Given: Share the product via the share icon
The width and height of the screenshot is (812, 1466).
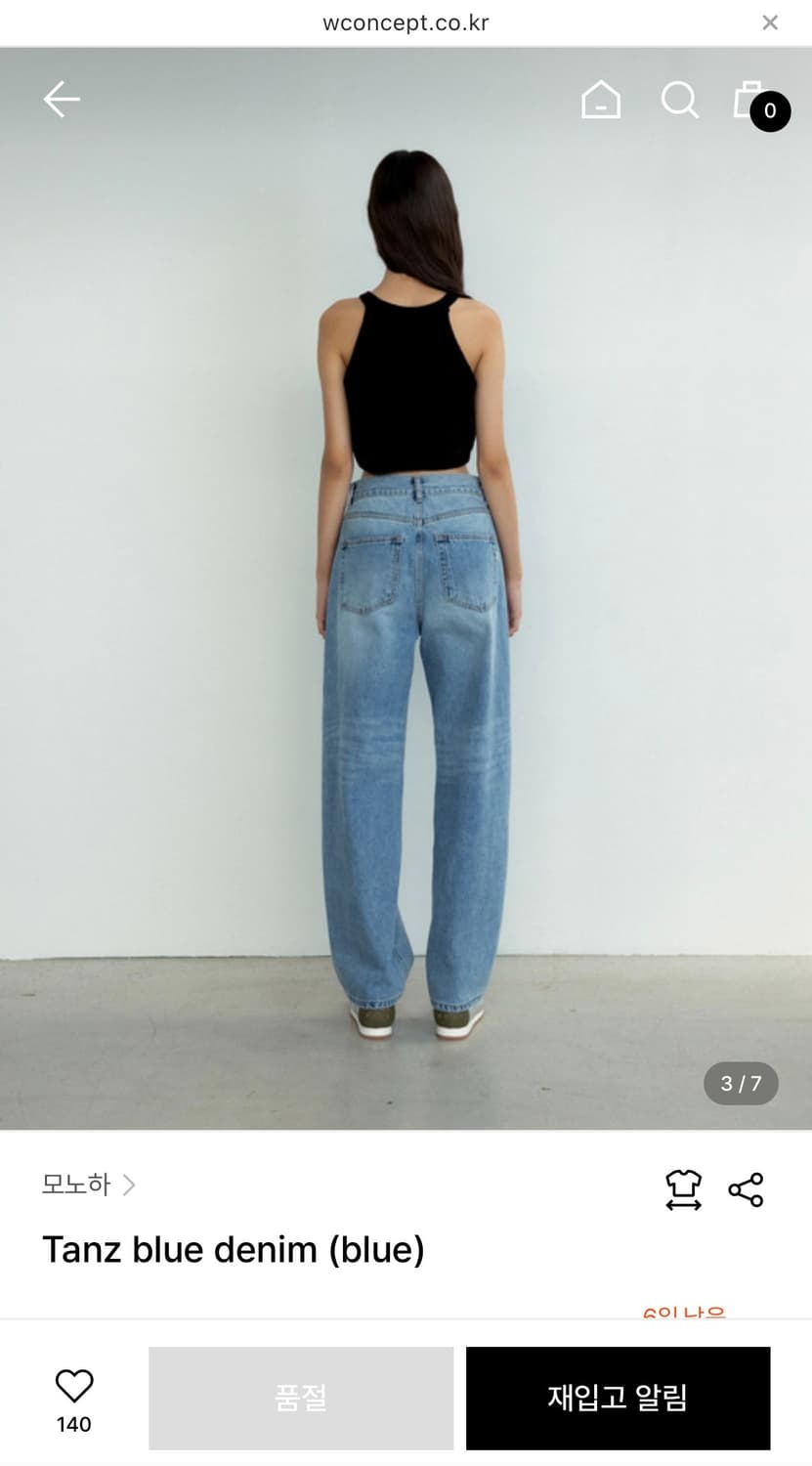Looking at the screenshot, I should coord(746,1189).
